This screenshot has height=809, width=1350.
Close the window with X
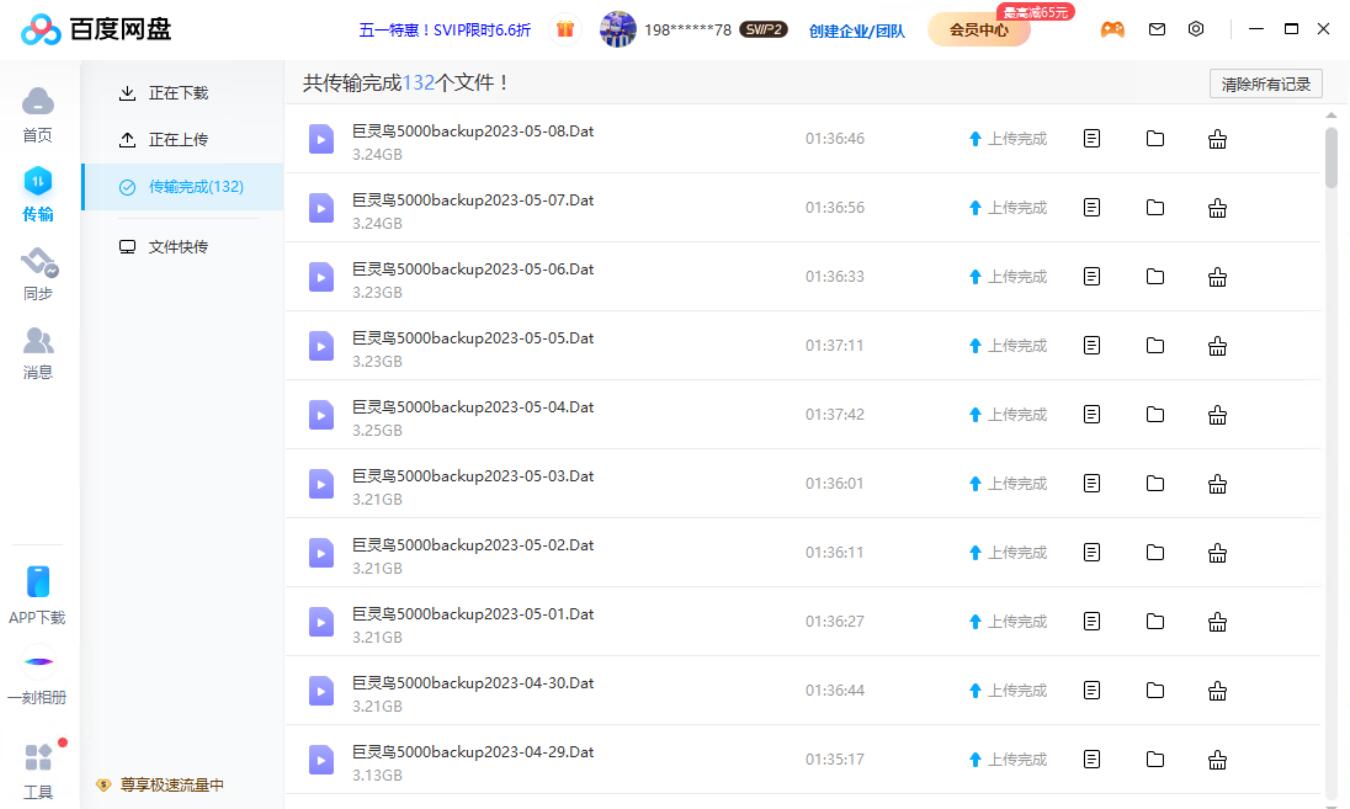tap(1324, 29)
